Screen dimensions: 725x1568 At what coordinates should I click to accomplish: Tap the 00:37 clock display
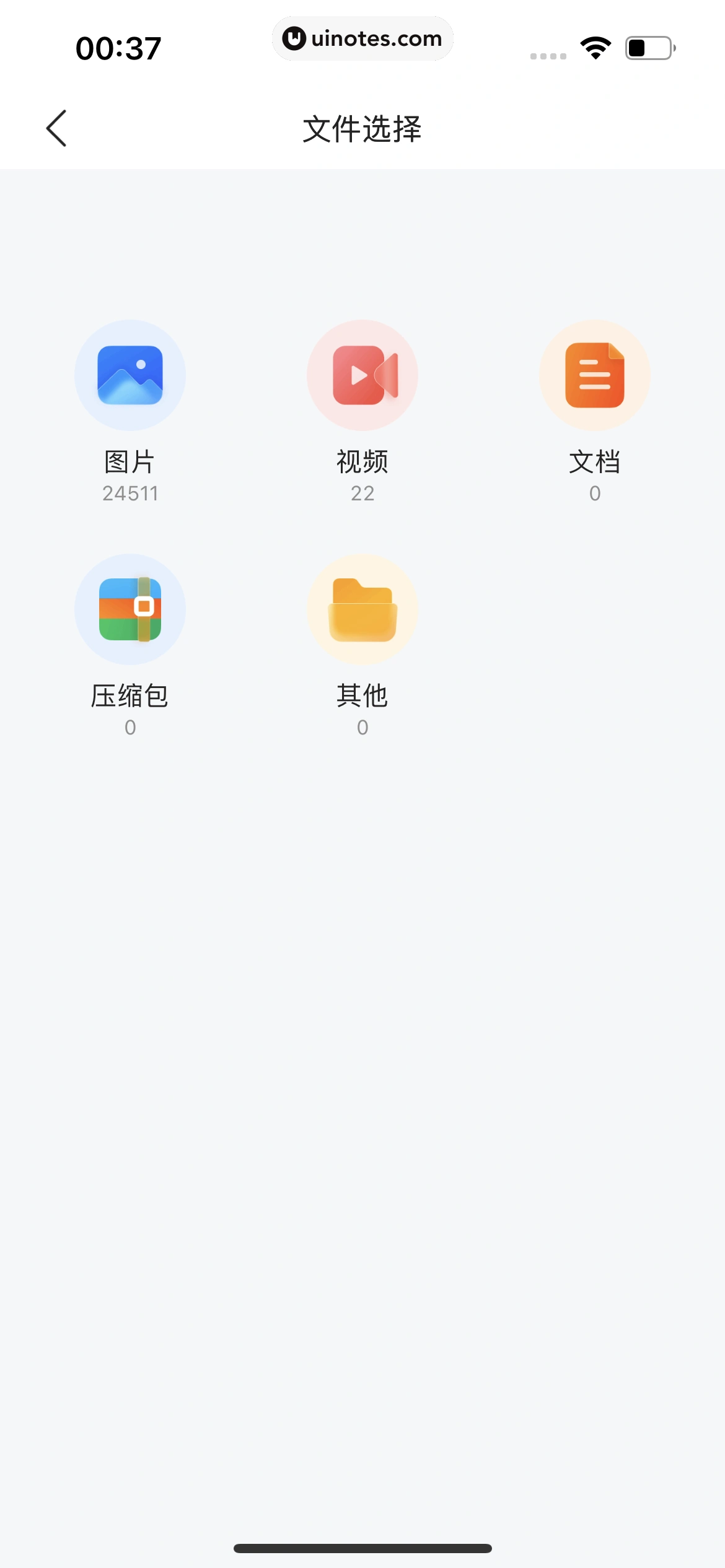click(118, 48)
